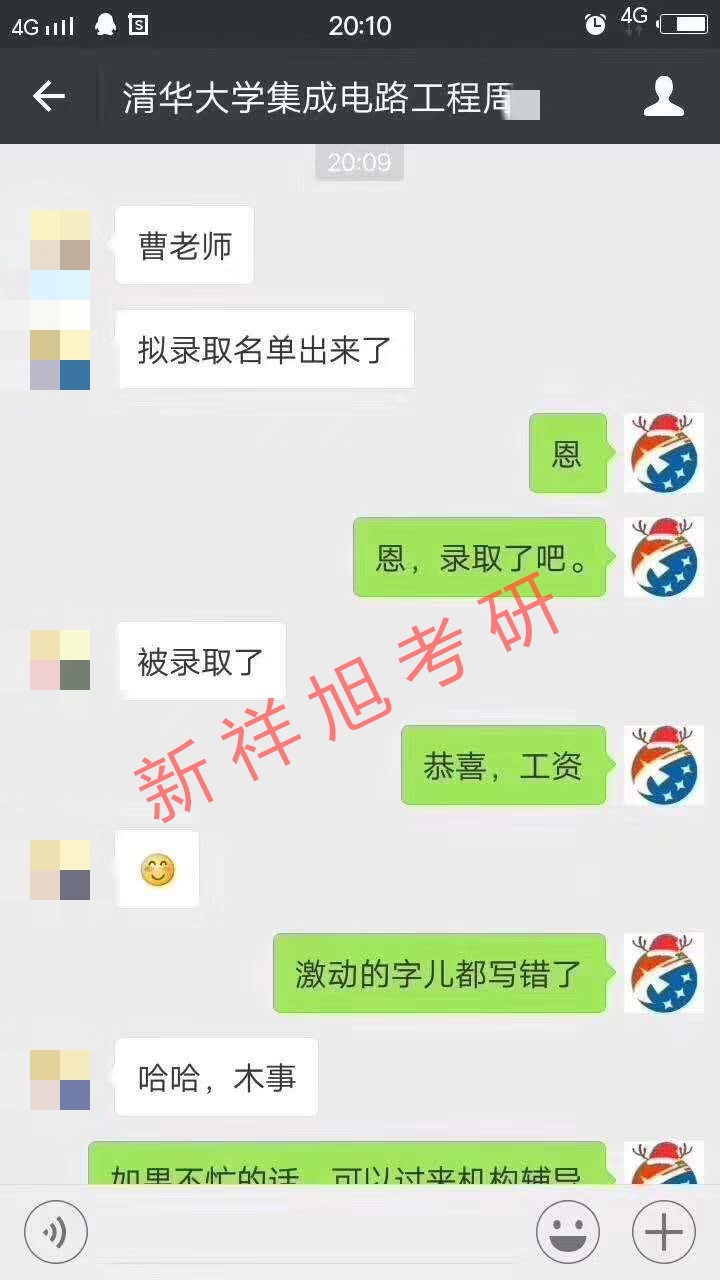Open chat info via the person icon

[x=663, y=97]
